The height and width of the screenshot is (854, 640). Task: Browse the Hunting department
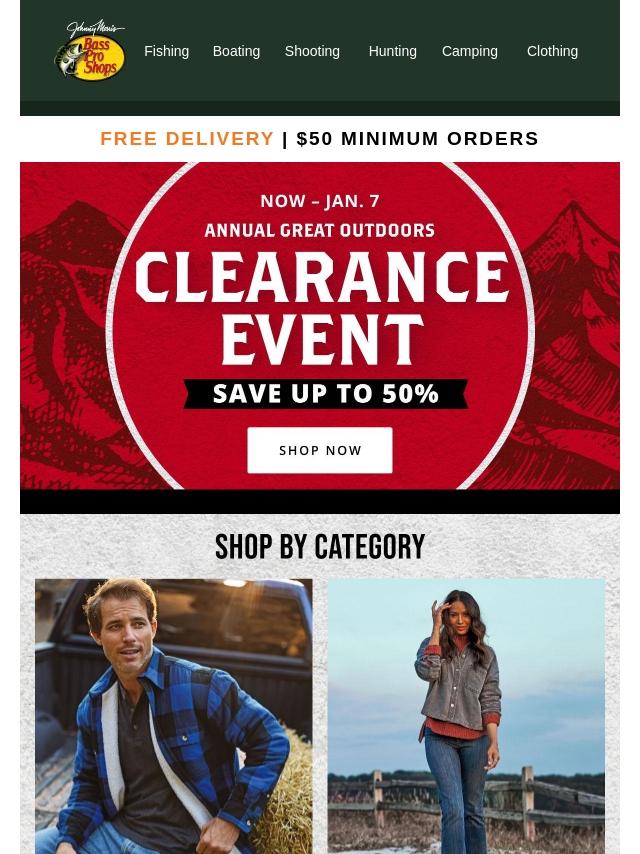[x=392, y=51]
